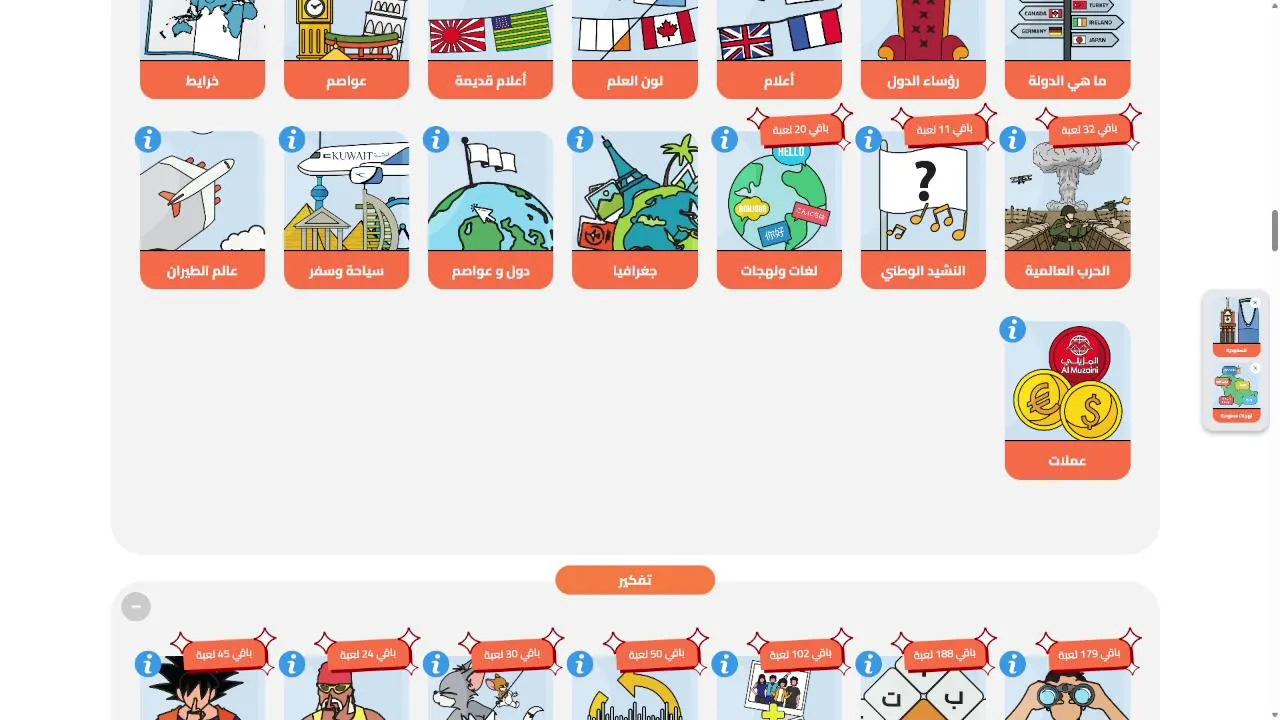Choose the سياحة وسفر category

click(346, 210)
